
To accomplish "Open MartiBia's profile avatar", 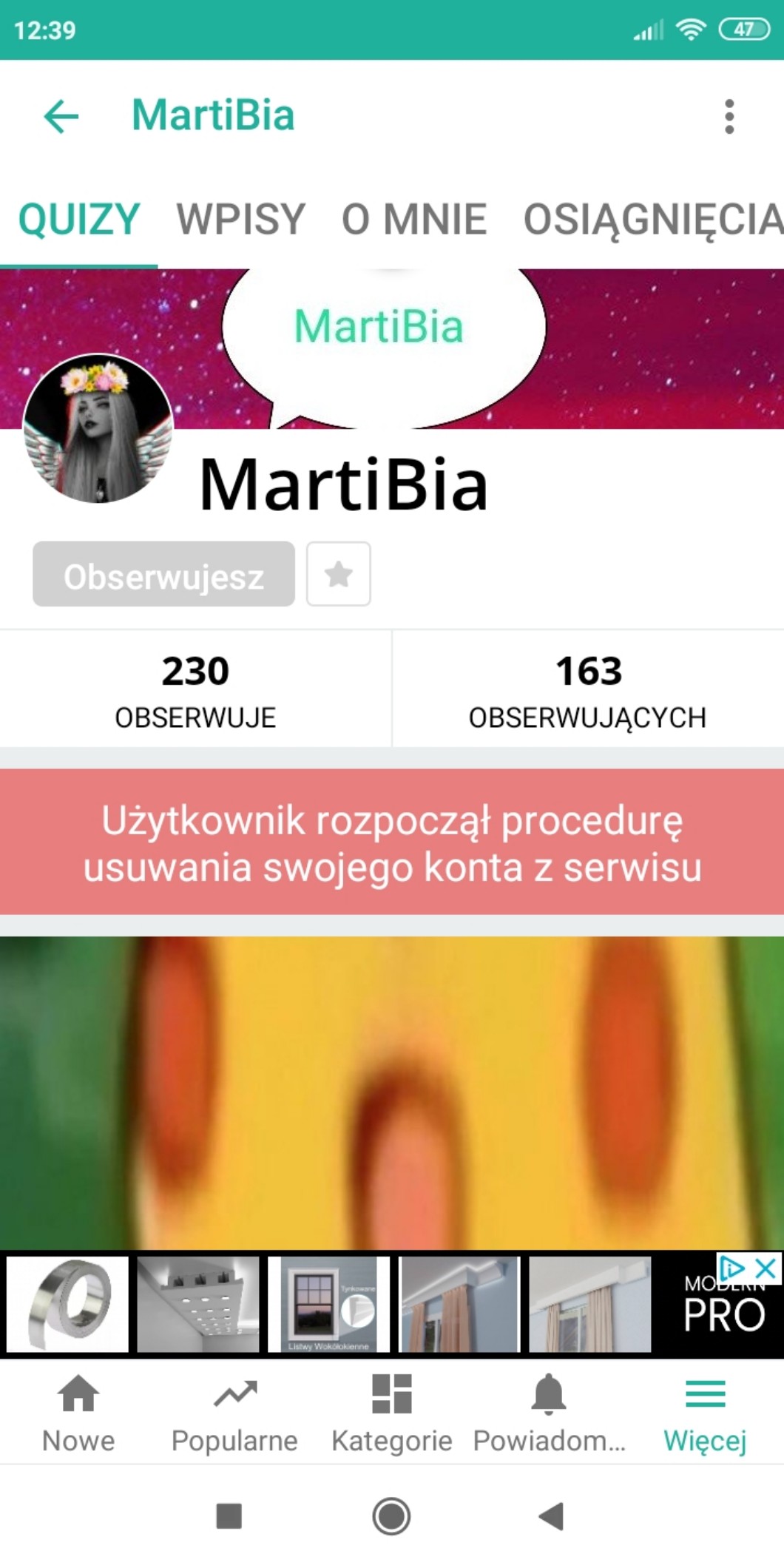I will coord(98,429).
